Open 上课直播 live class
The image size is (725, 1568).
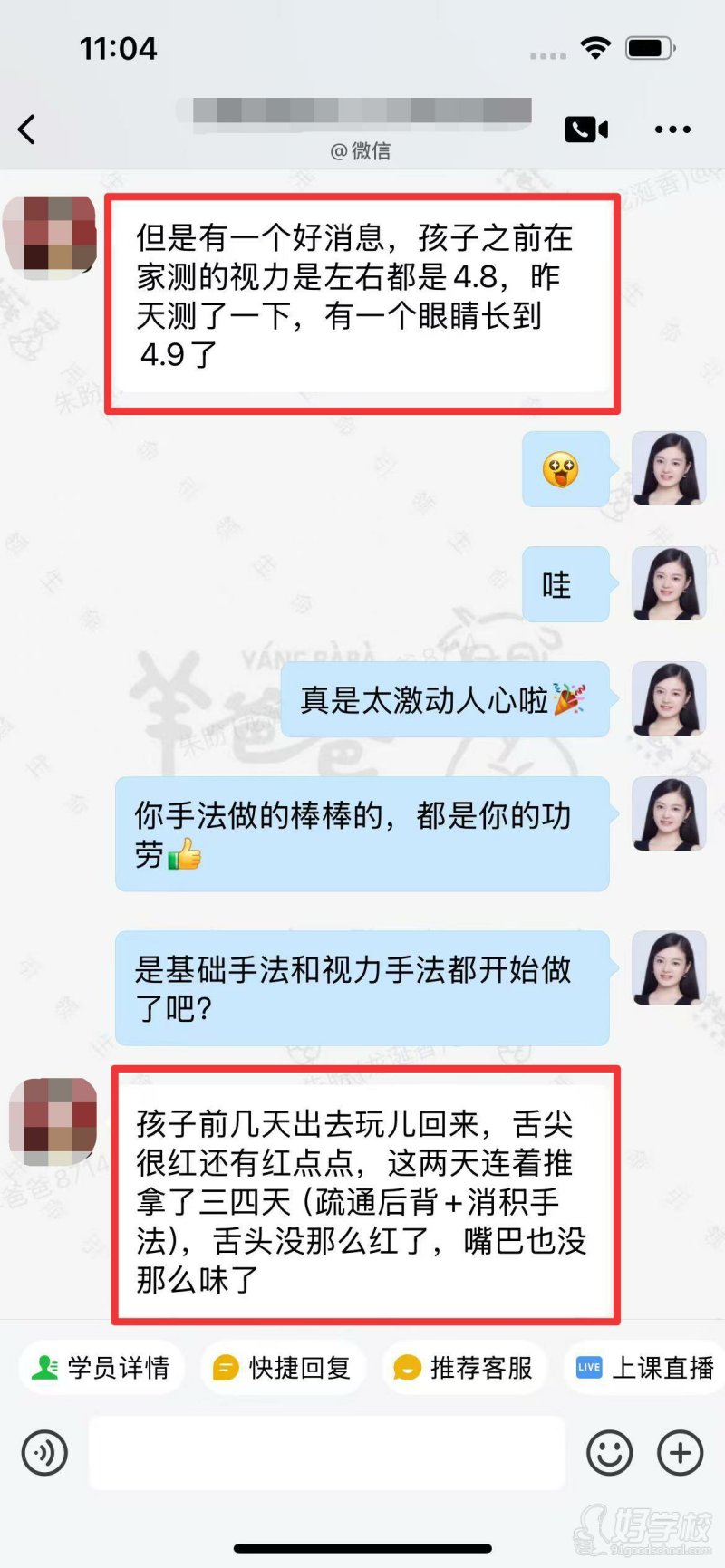tap(643, 1368)
